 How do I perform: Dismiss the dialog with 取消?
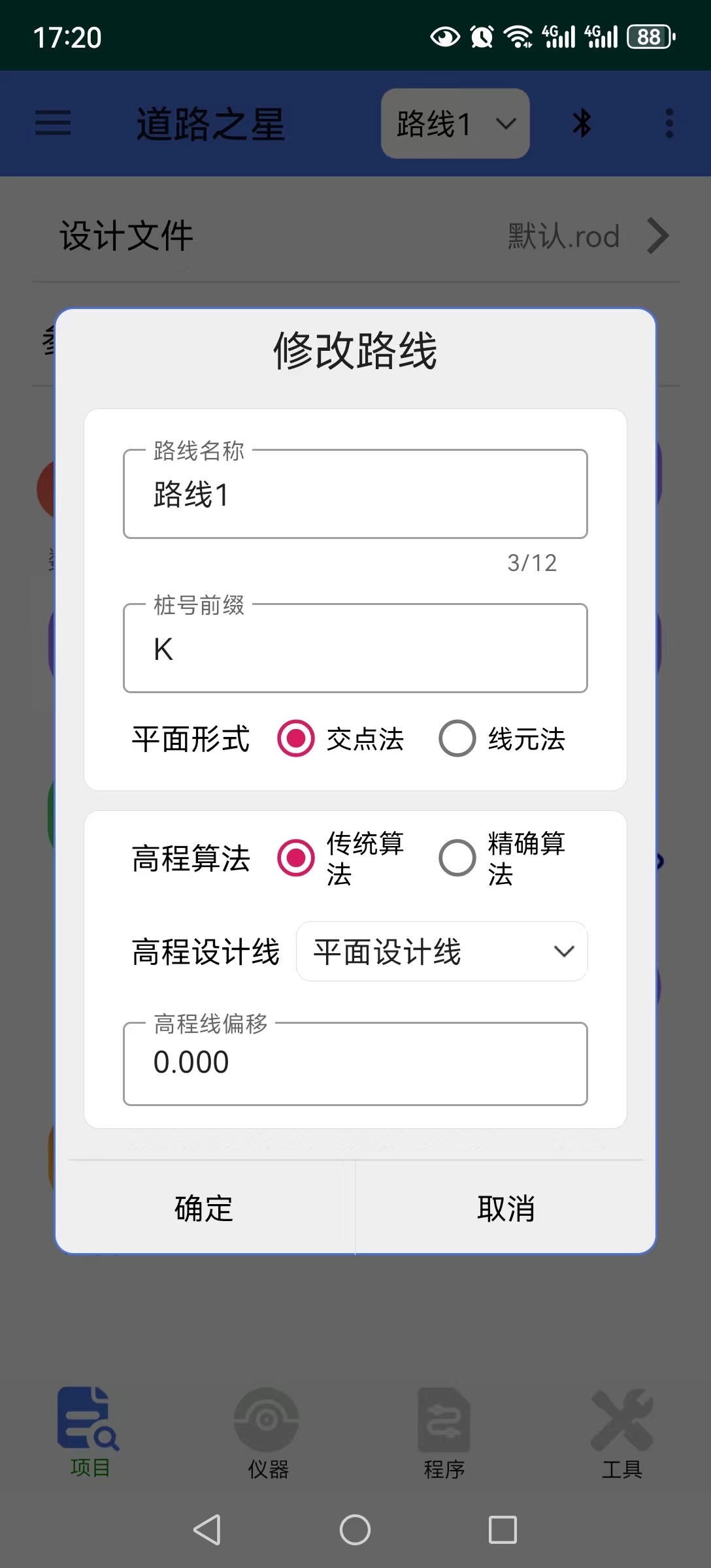(x=506, y=1208)
